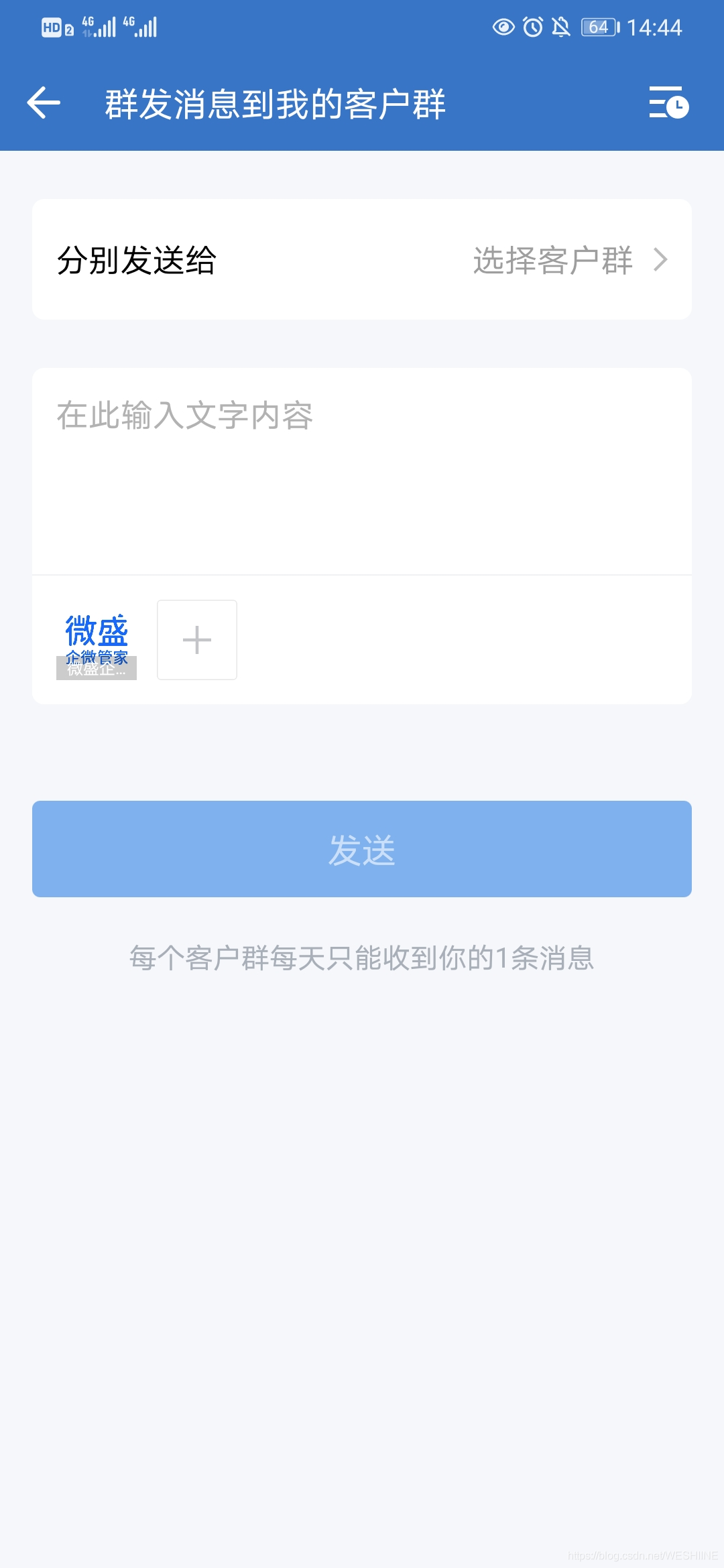Screen dimensions: 724x1568
Task: Tap the 发送 send button
Action: (x=362, y=849)
